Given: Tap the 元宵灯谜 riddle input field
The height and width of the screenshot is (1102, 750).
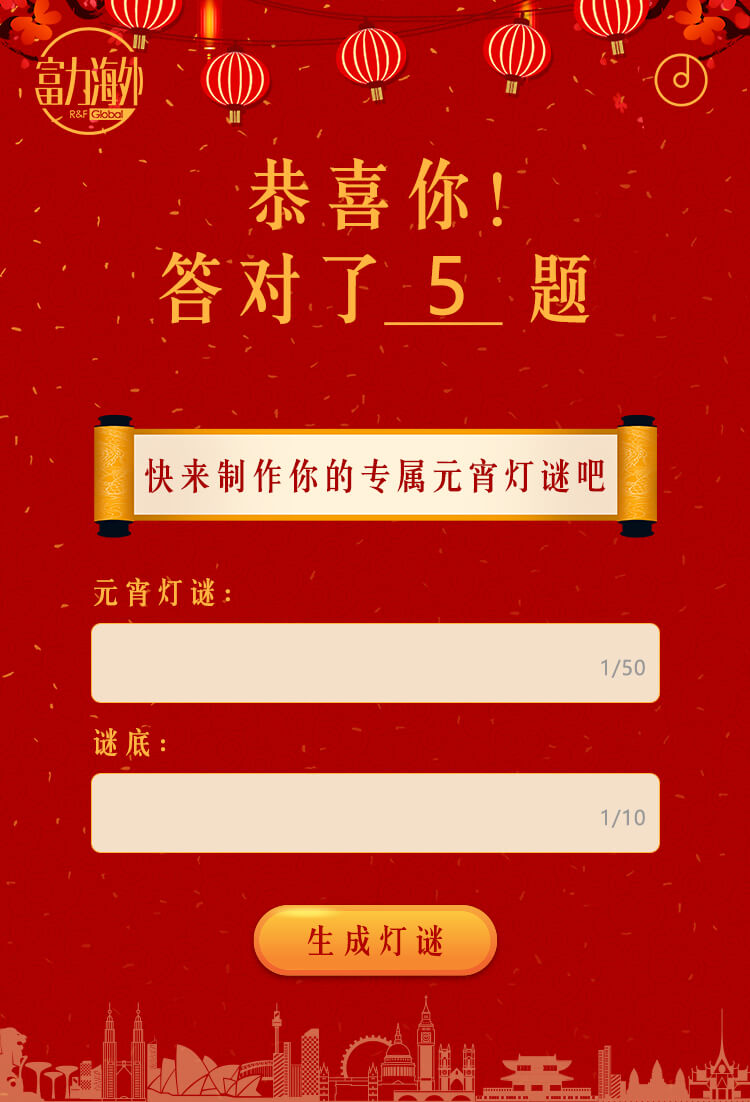Looking at the screenshot, I should pyautogui.click(x=375, y=663).
